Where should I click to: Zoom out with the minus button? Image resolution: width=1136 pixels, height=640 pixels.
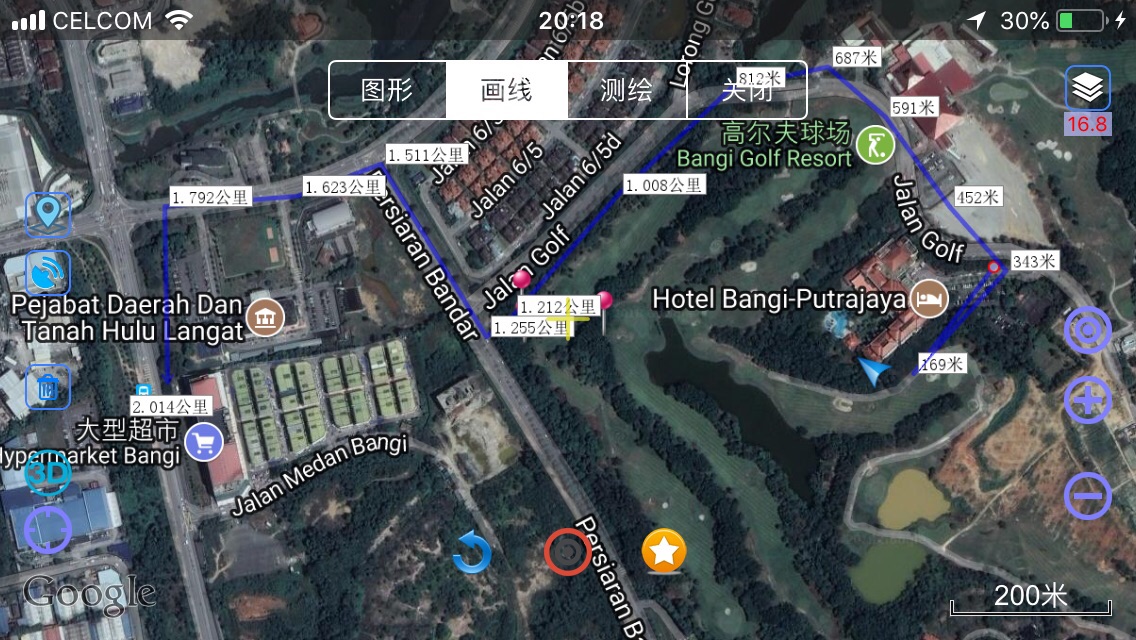[x=1087, y=495]
